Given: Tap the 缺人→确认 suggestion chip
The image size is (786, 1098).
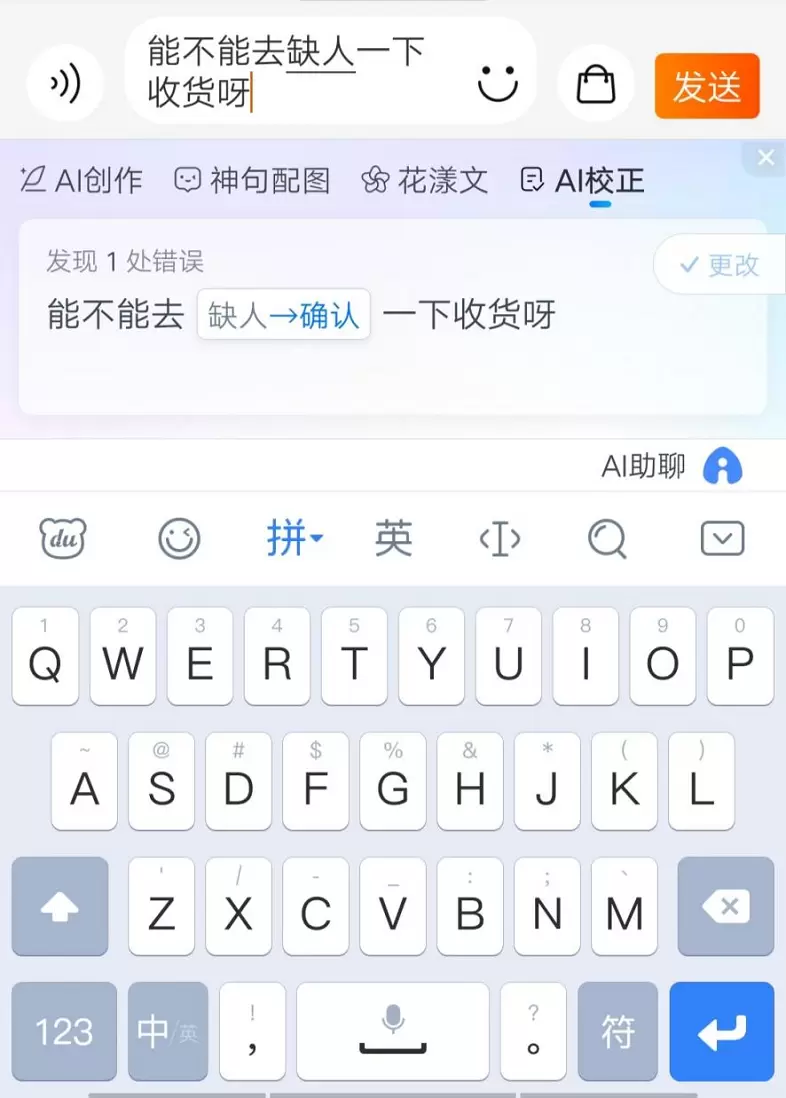Looking at the screenshot, I should (x=284, y=315).
